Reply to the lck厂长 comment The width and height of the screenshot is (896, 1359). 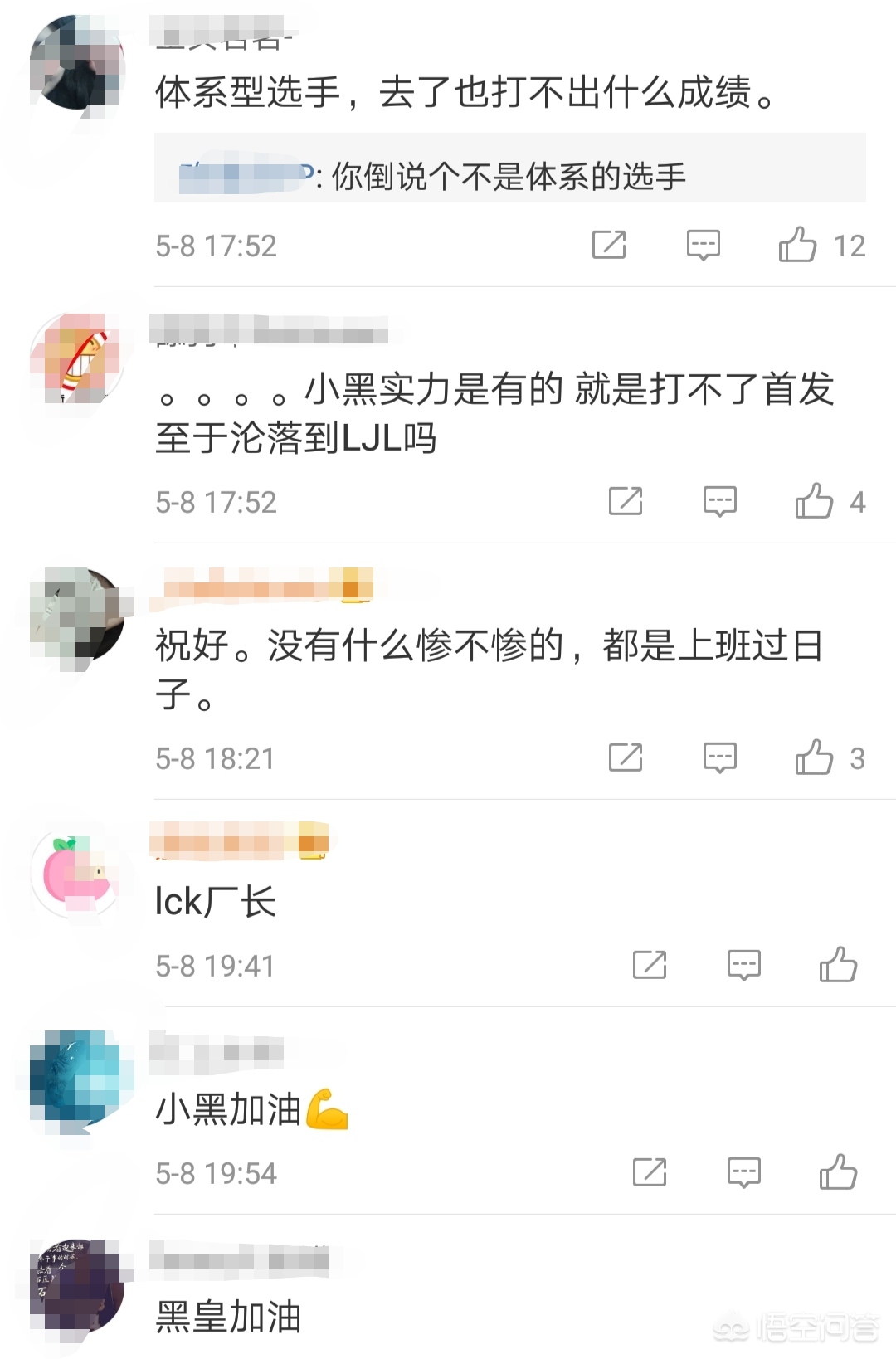[743, 965]
